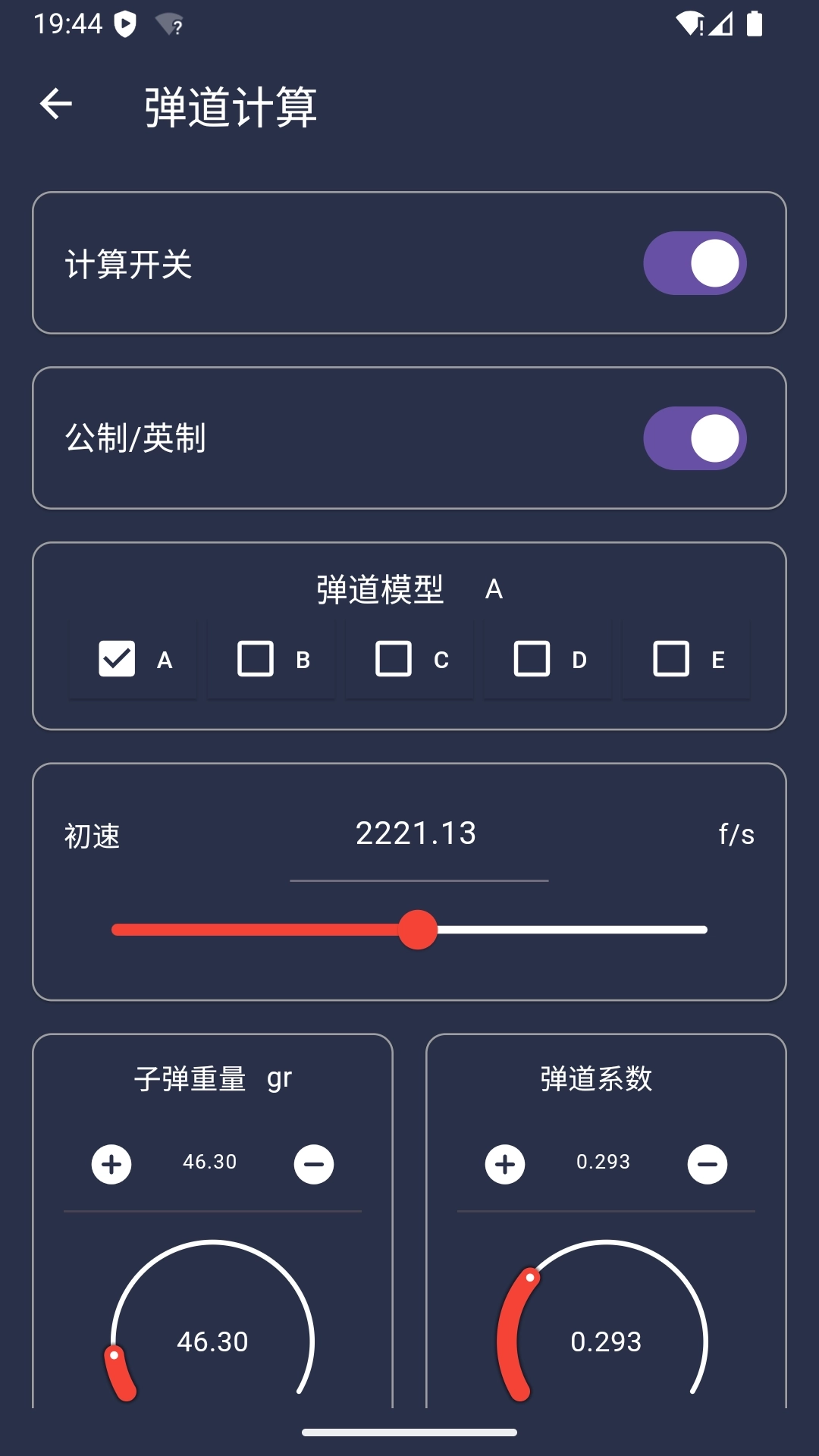
Task: Select ballistic model C
Action: tap(393, 659)
